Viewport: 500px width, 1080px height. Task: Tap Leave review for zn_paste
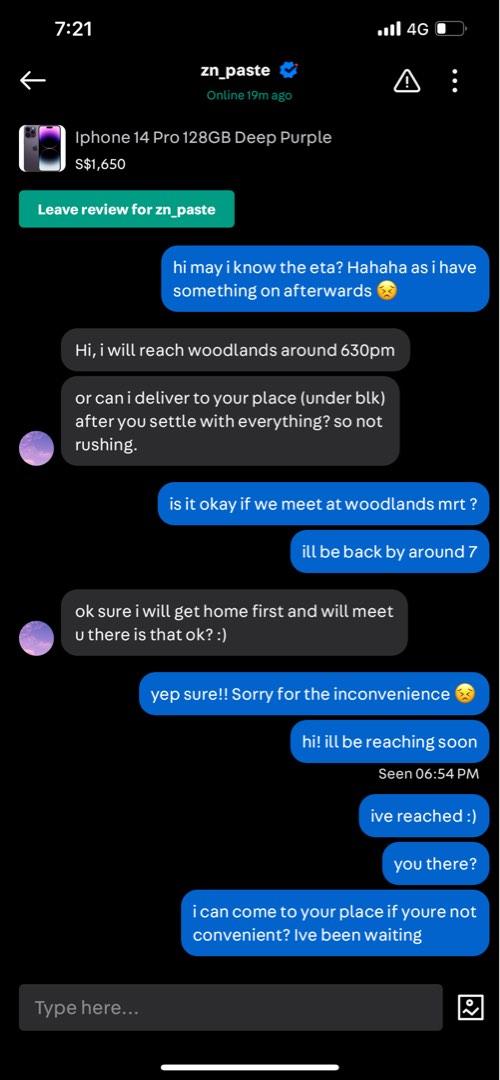[127, 209]
